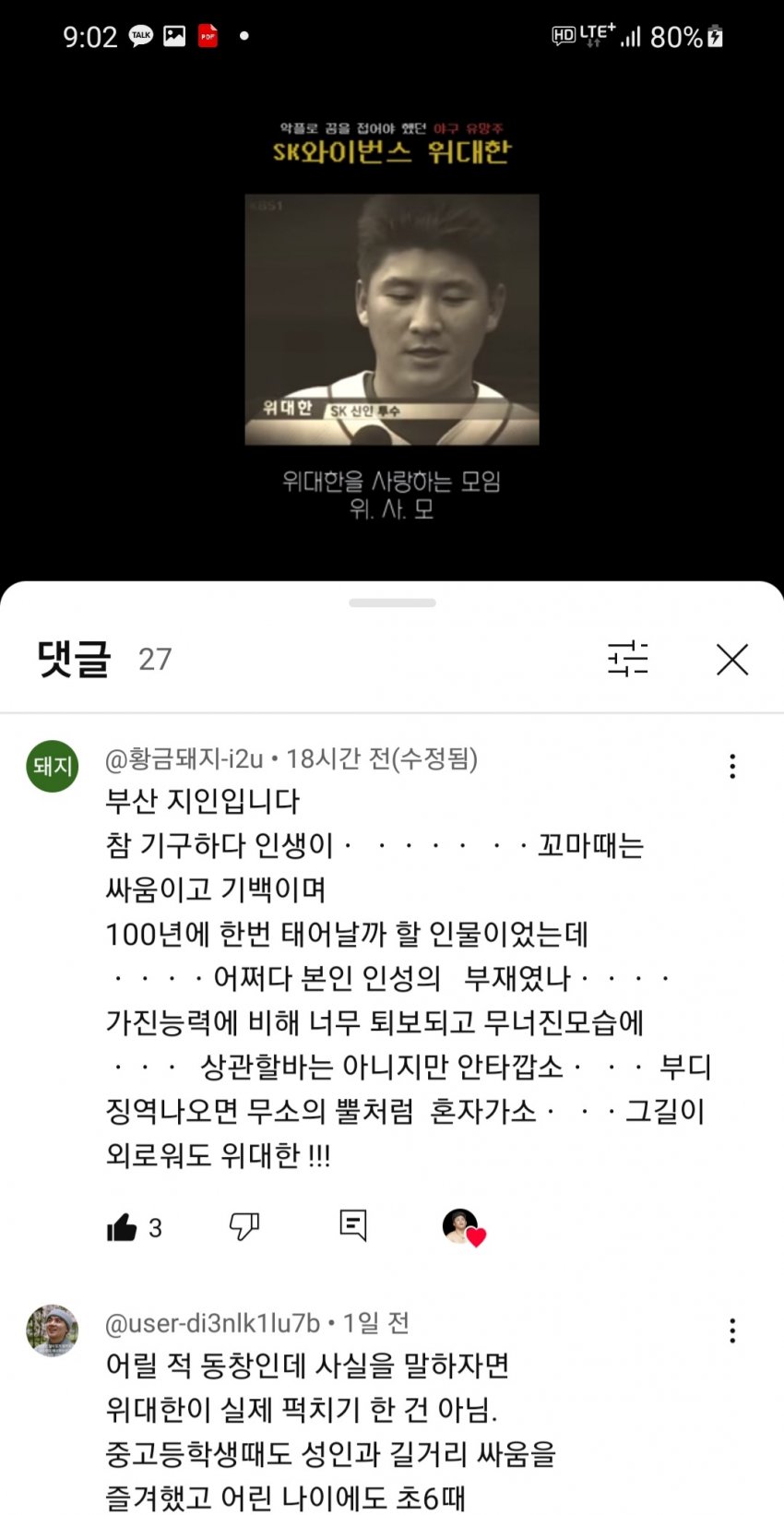Open comment sort options
The width and height of the screenshot is (784, 1515).
627,659
